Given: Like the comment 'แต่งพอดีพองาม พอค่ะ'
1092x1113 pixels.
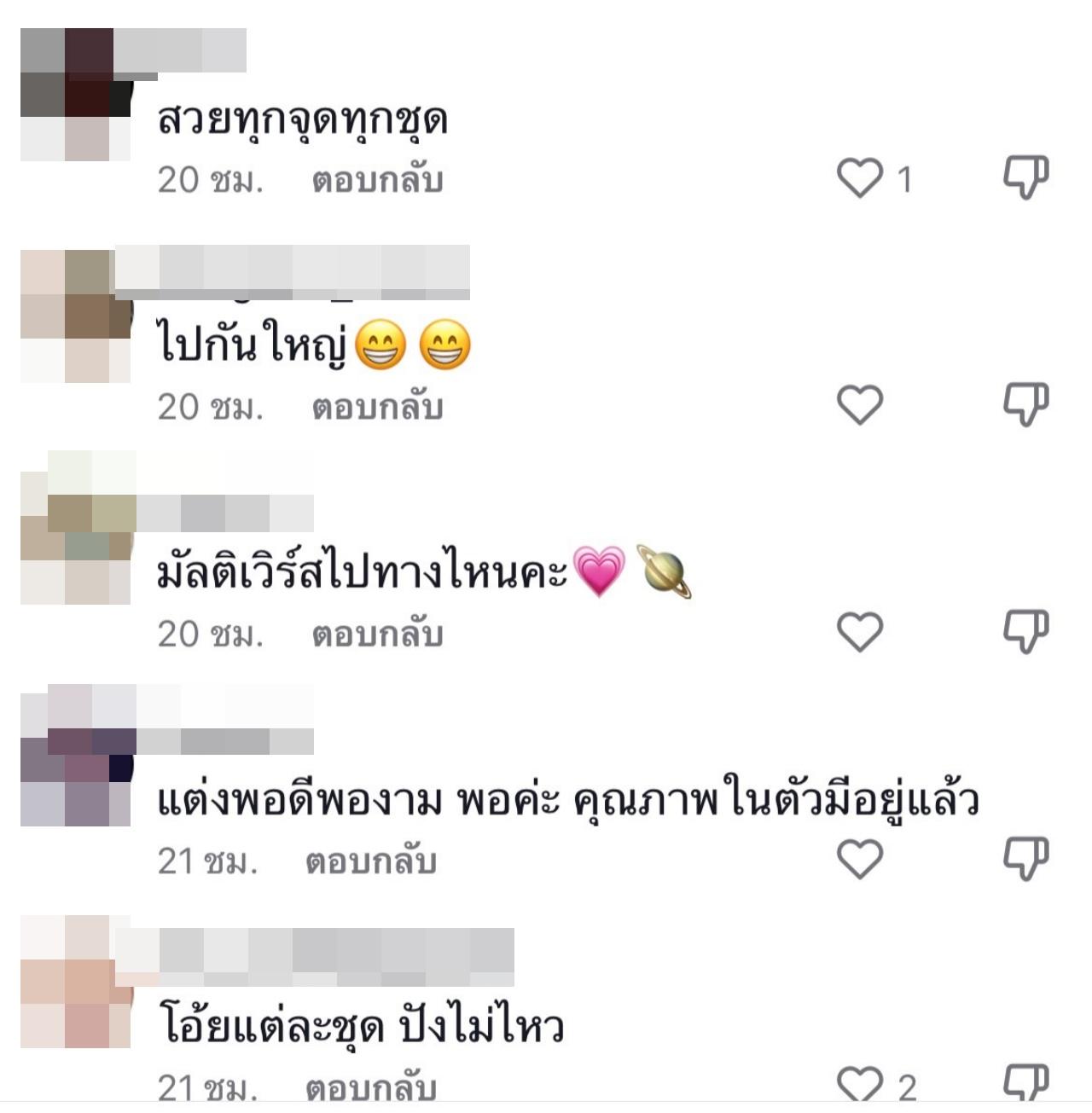Looking at the screenshot, I should (859, 859).
